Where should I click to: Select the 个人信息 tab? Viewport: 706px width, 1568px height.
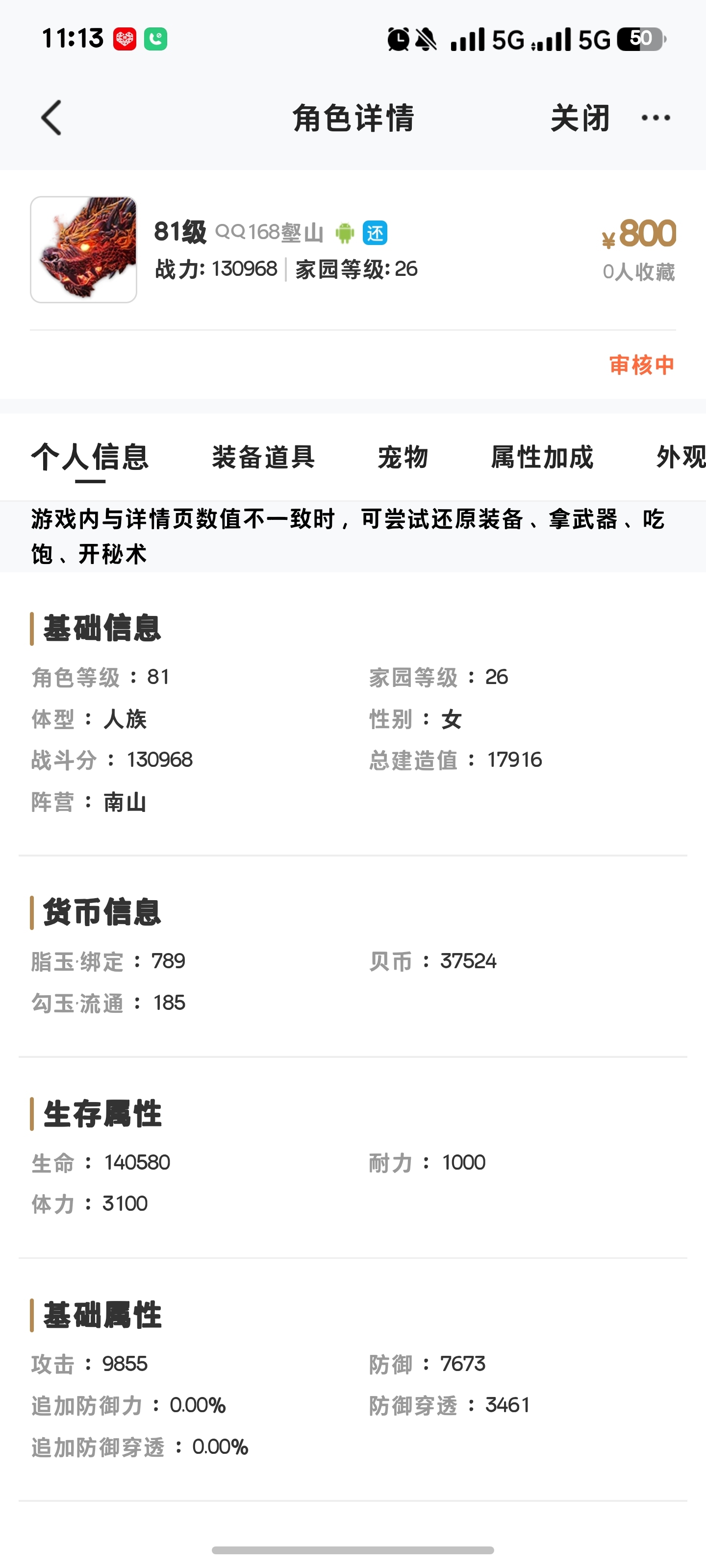point(90,457)
